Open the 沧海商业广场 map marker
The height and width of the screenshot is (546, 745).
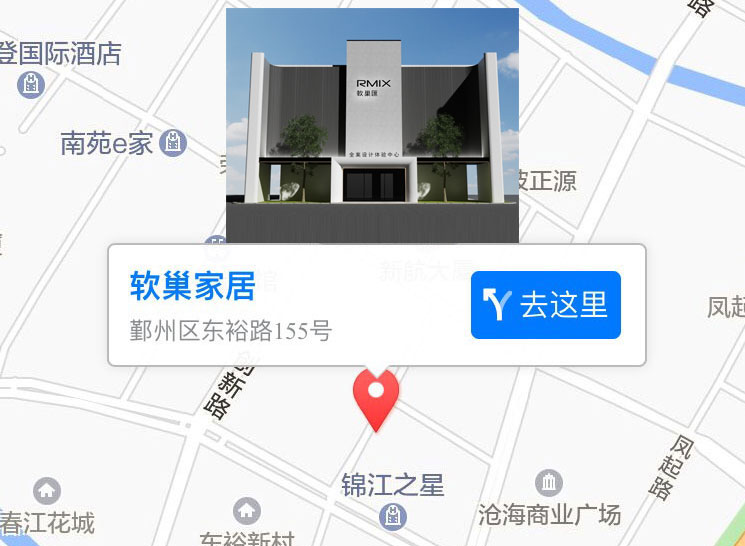pyautogui.click(x=549, y=483)
